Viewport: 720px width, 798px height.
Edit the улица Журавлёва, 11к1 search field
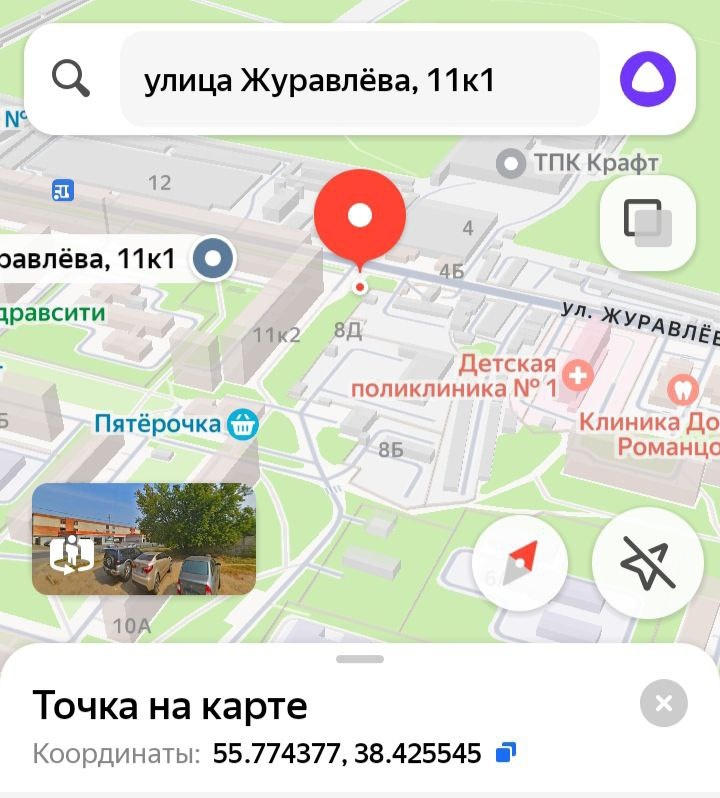(x=359, y=79)
